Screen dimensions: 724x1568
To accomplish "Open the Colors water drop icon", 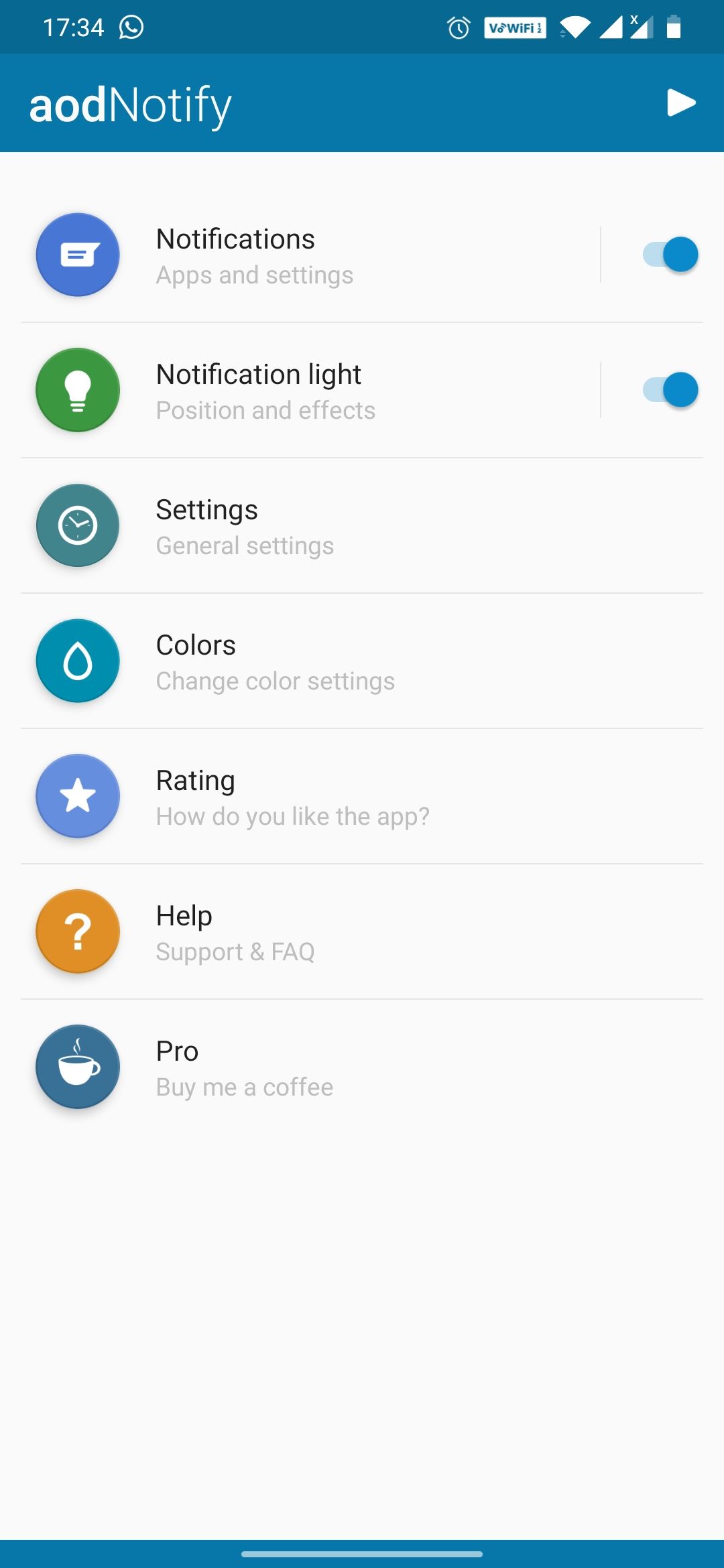I will tap(77, 661).
